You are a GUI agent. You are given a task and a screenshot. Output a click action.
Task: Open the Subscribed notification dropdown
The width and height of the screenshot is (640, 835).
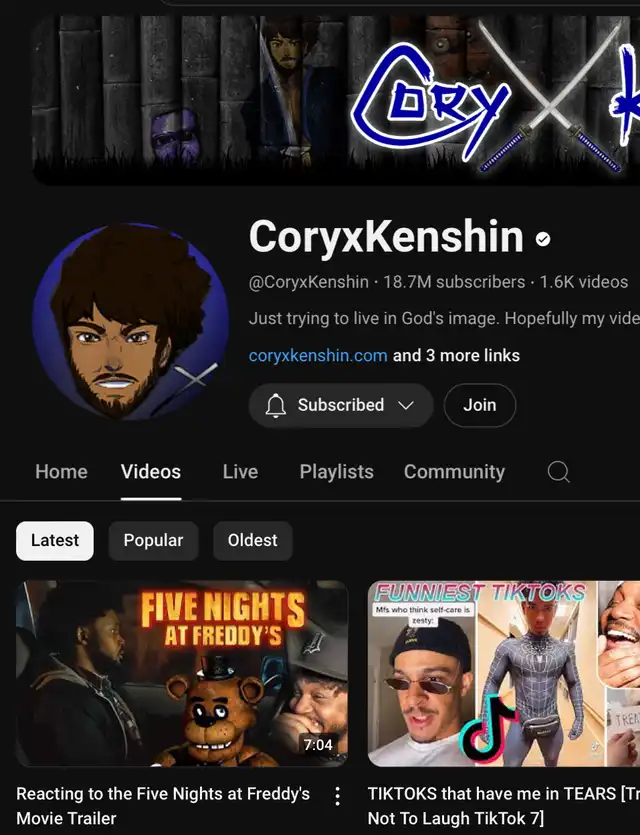tap(340, 405)
